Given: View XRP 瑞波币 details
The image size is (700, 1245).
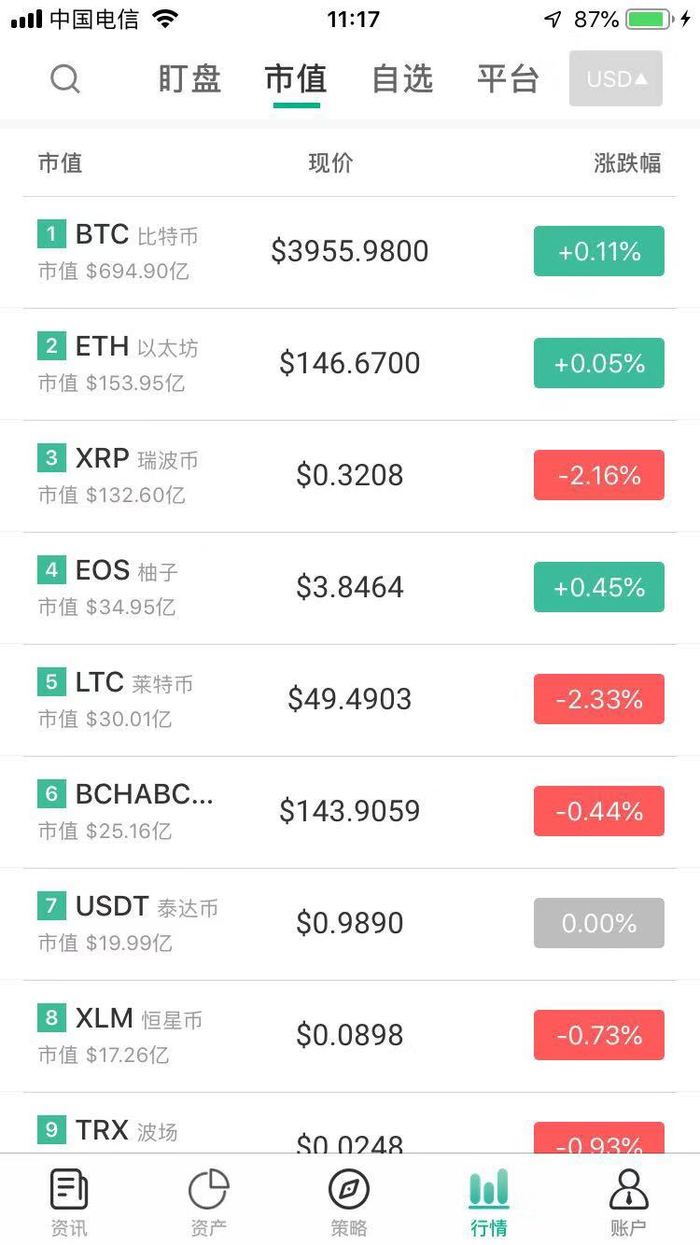Looking at the screenshot, I should 350,475.
